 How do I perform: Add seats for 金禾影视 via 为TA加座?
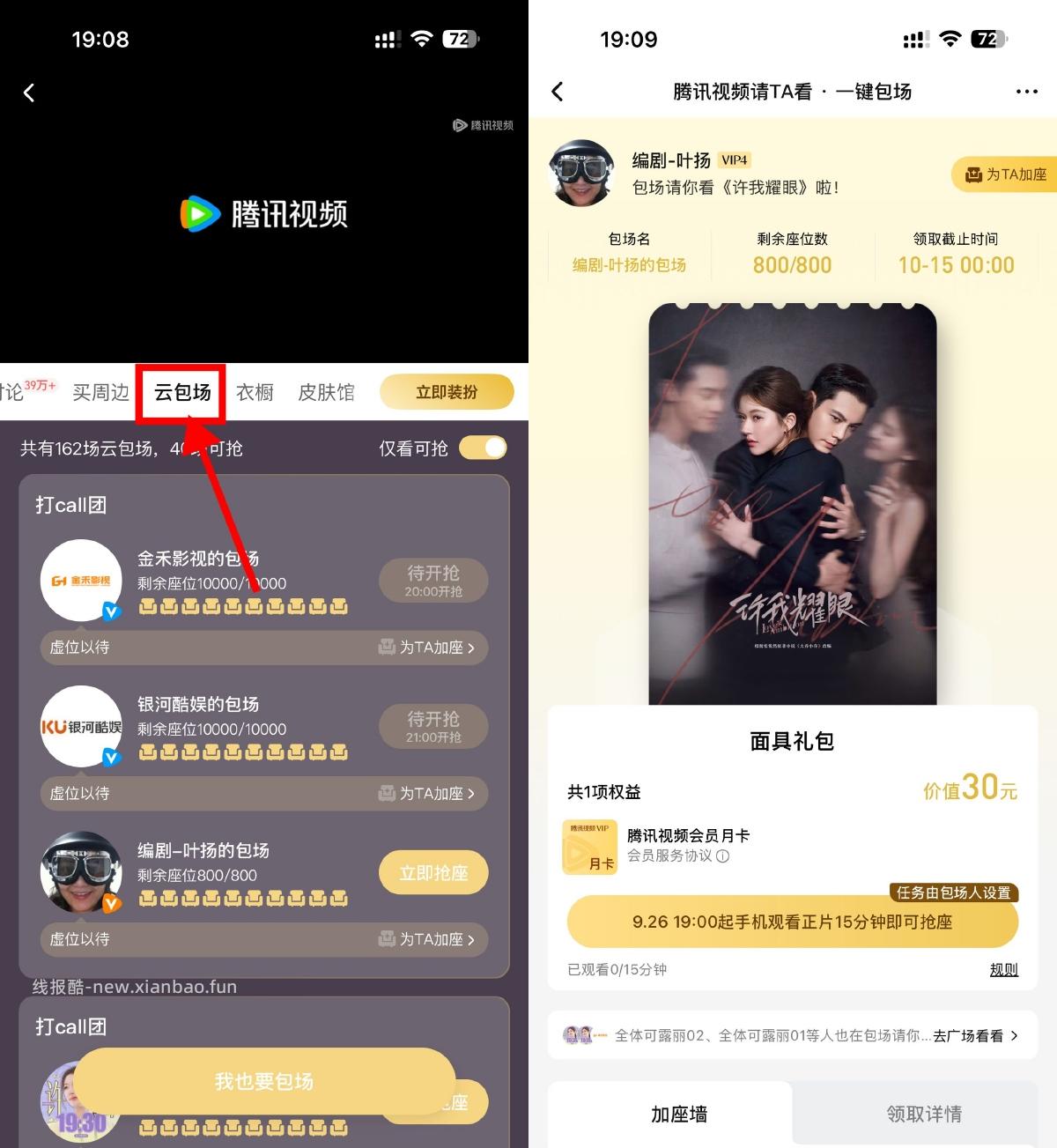point(427,648)
